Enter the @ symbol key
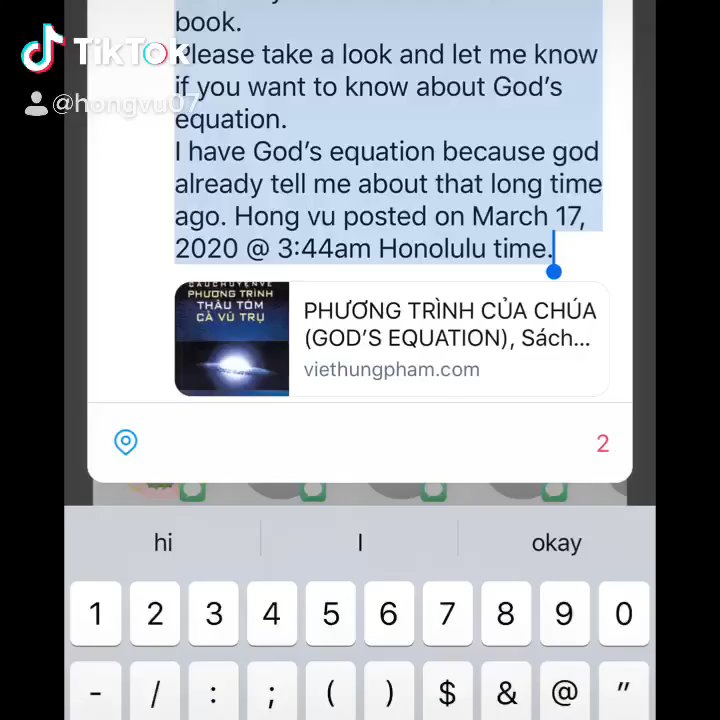The image size is (720, 720). (565, 691)
